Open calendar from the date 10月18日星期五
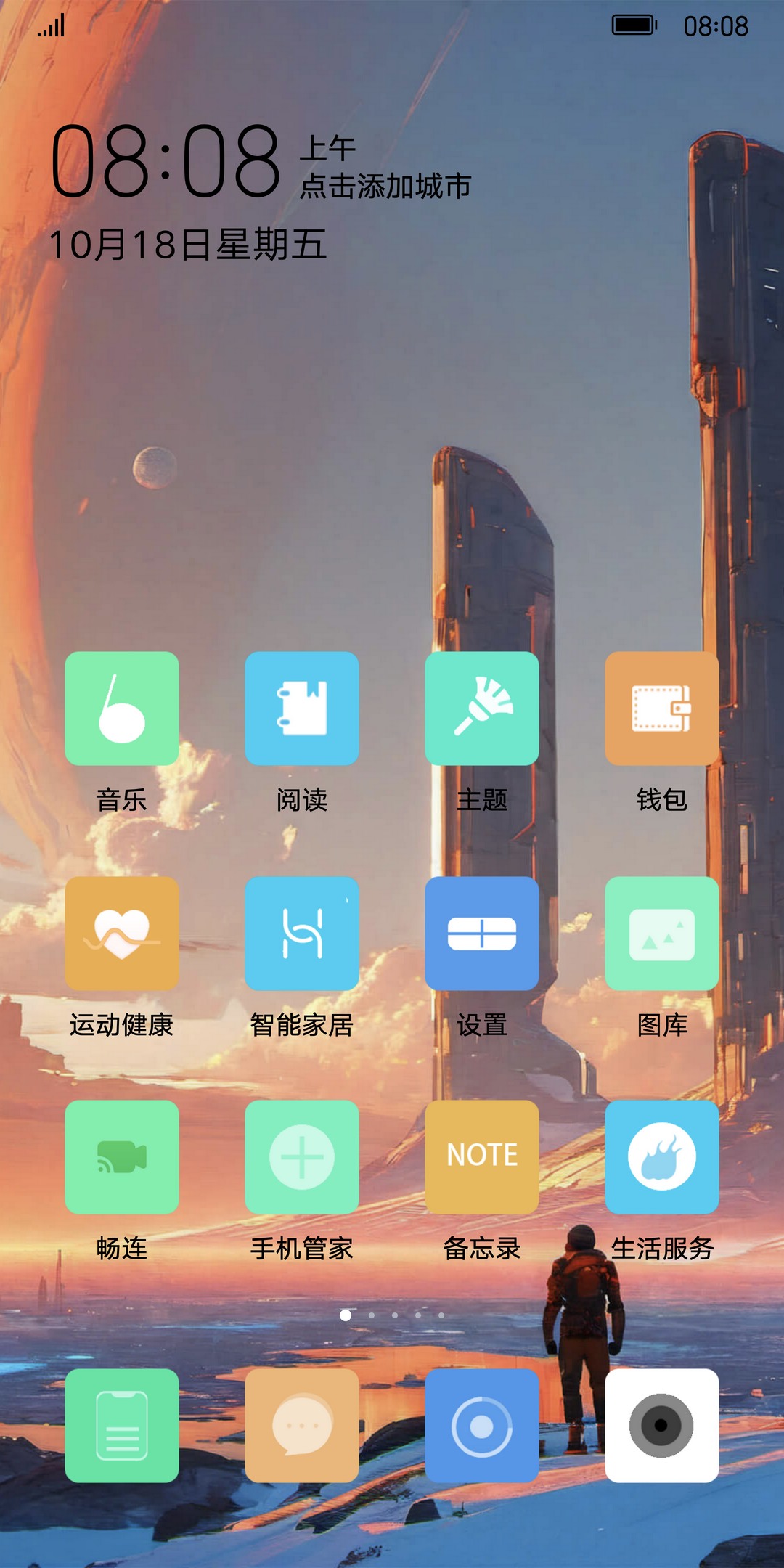This screenshot has height=1568, width=784. (x=187, y=245)
